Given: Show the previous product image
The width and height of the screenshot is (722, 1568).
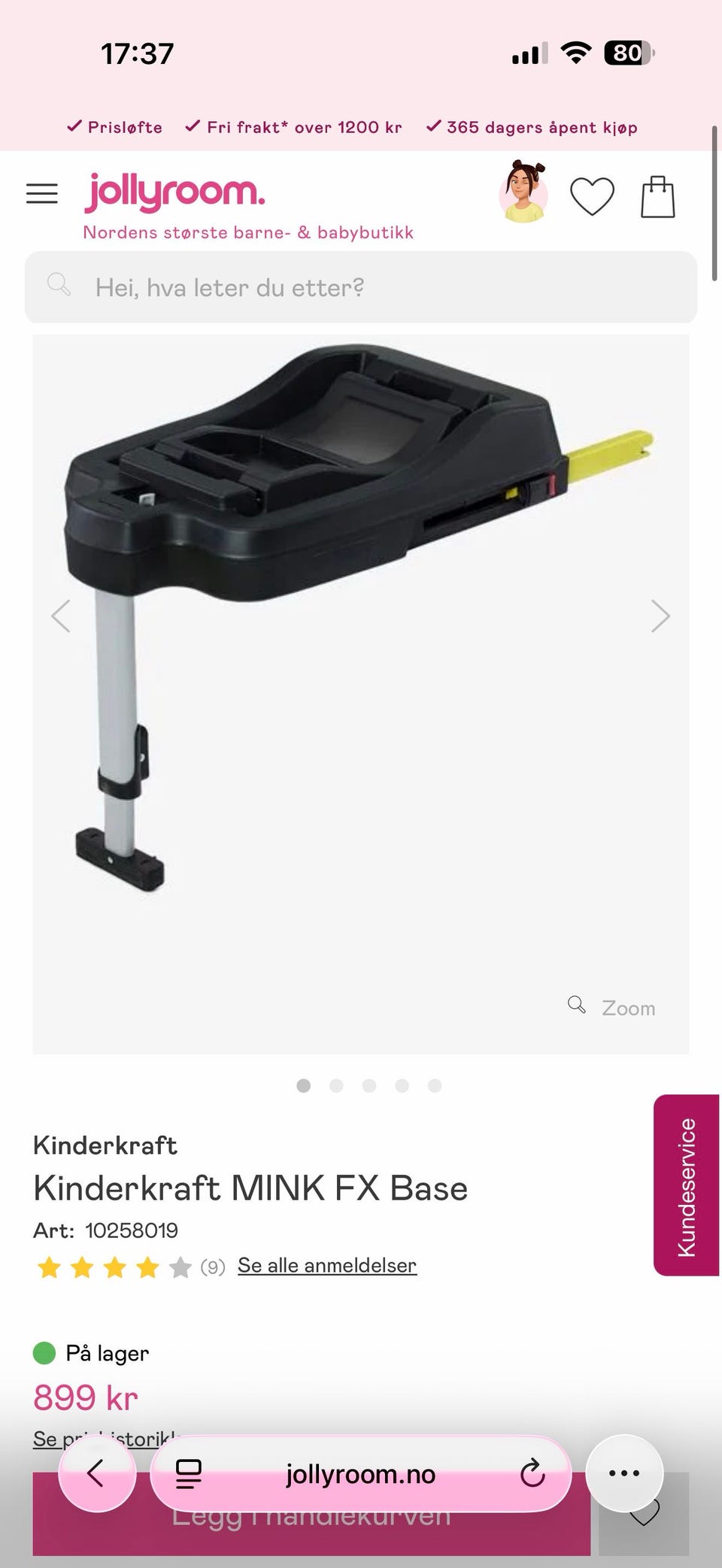Looking at the screenshot, I should pos(61,616).
